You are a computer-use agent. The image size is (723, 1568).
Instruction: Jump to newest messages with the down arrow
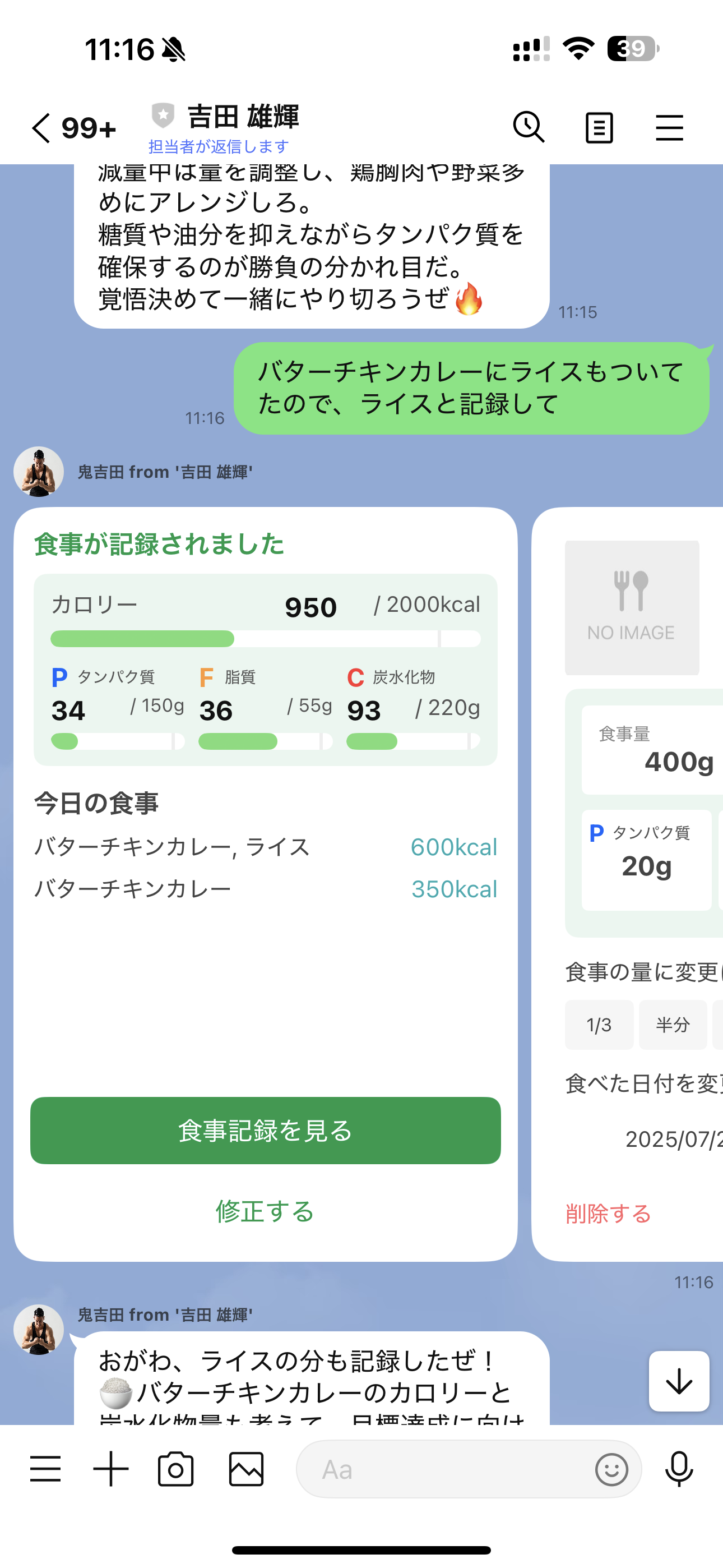pyautogui.click(x=678, y=1380)
